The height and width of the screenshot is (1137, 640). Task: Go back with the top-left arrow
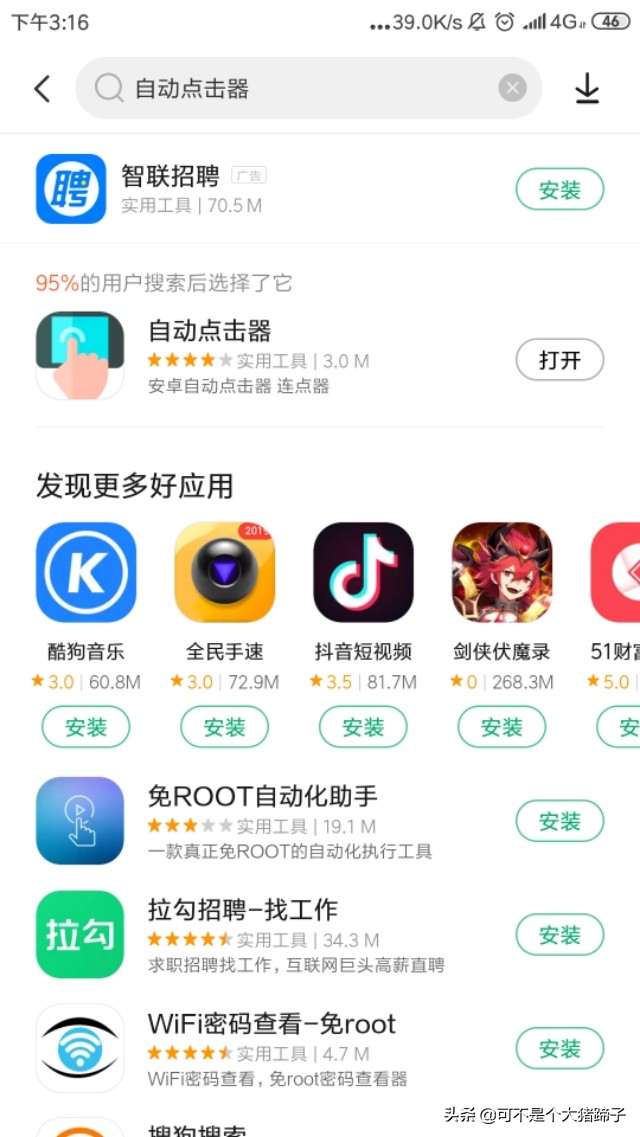tap(42, 89)
